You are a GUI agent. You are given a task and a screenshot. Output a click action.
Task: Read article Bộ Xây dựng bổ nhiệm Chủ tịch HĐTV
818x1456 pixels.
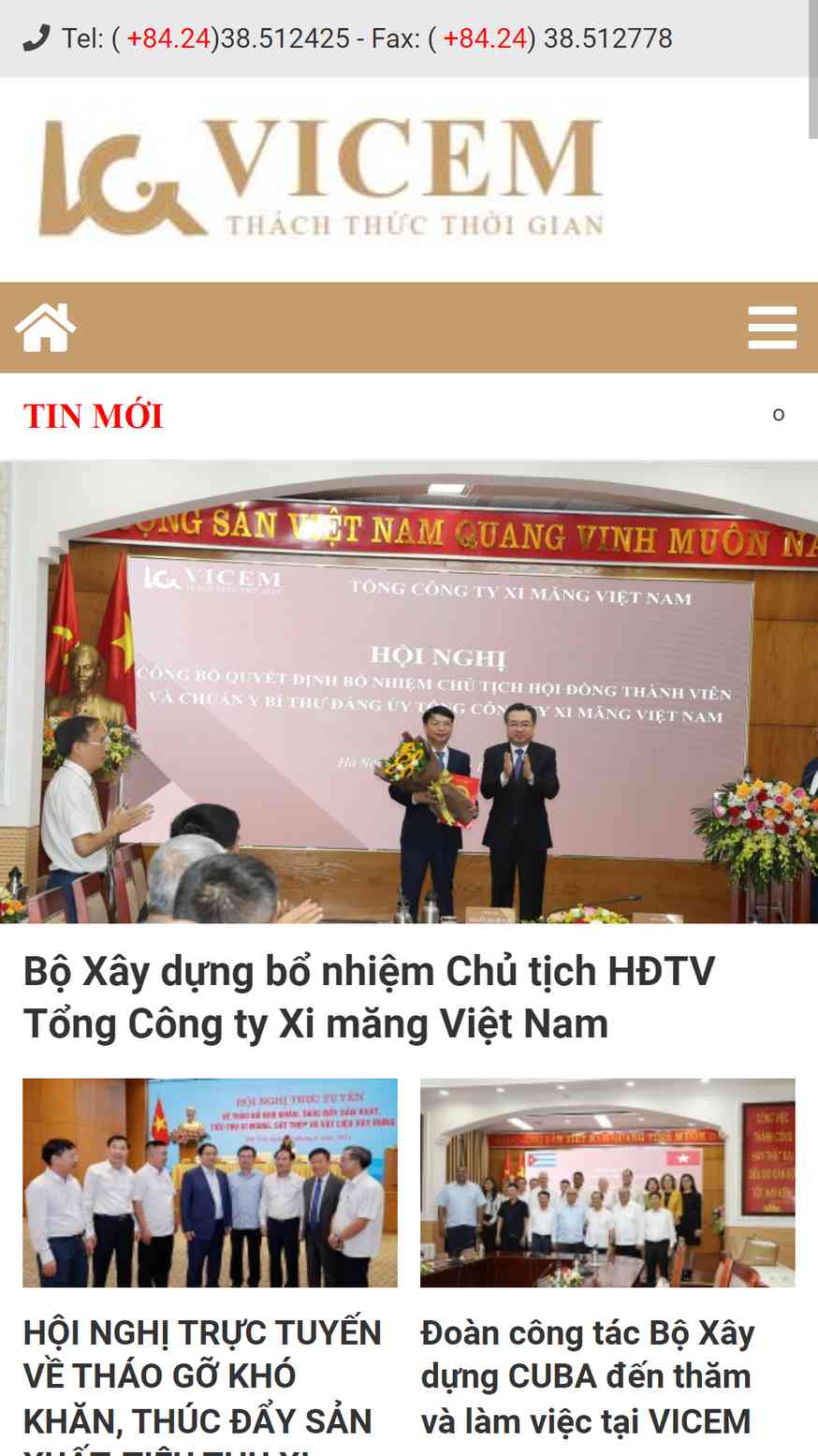pyautogui.click(x=369, y=997)
